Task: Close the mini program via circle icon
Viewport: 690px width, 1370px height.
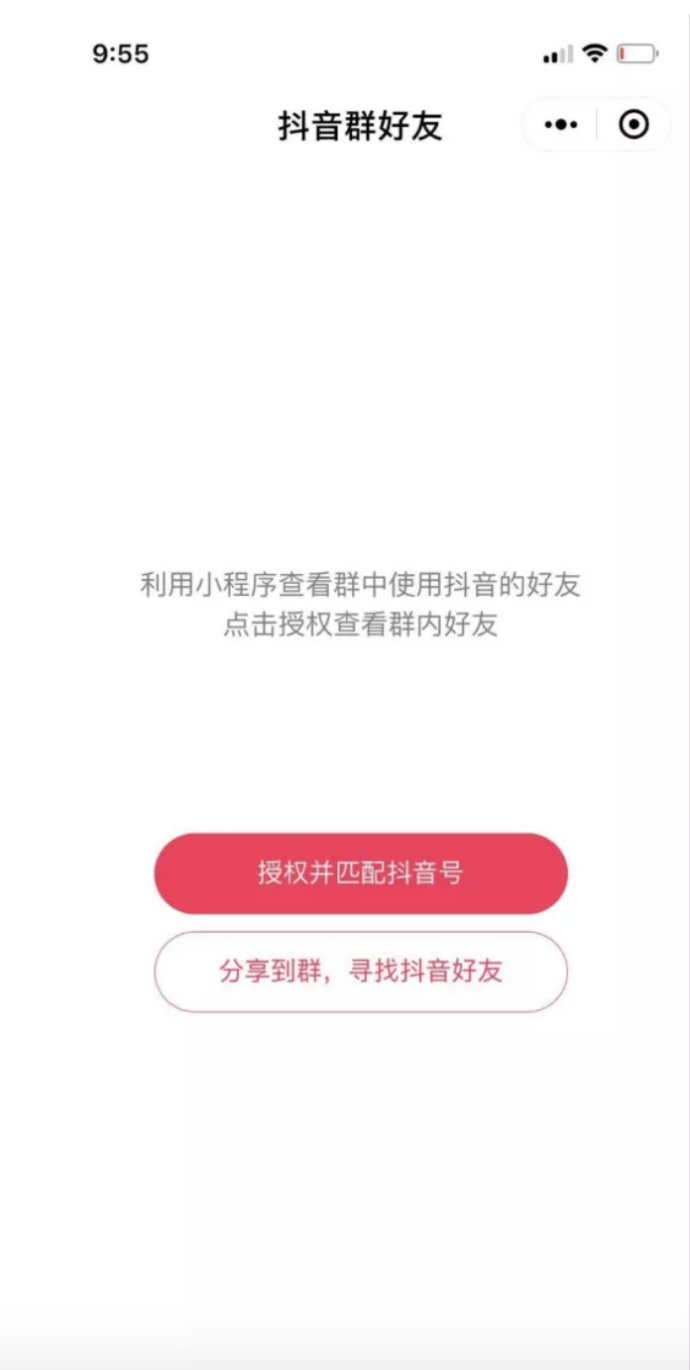Action: pos(634,125)
